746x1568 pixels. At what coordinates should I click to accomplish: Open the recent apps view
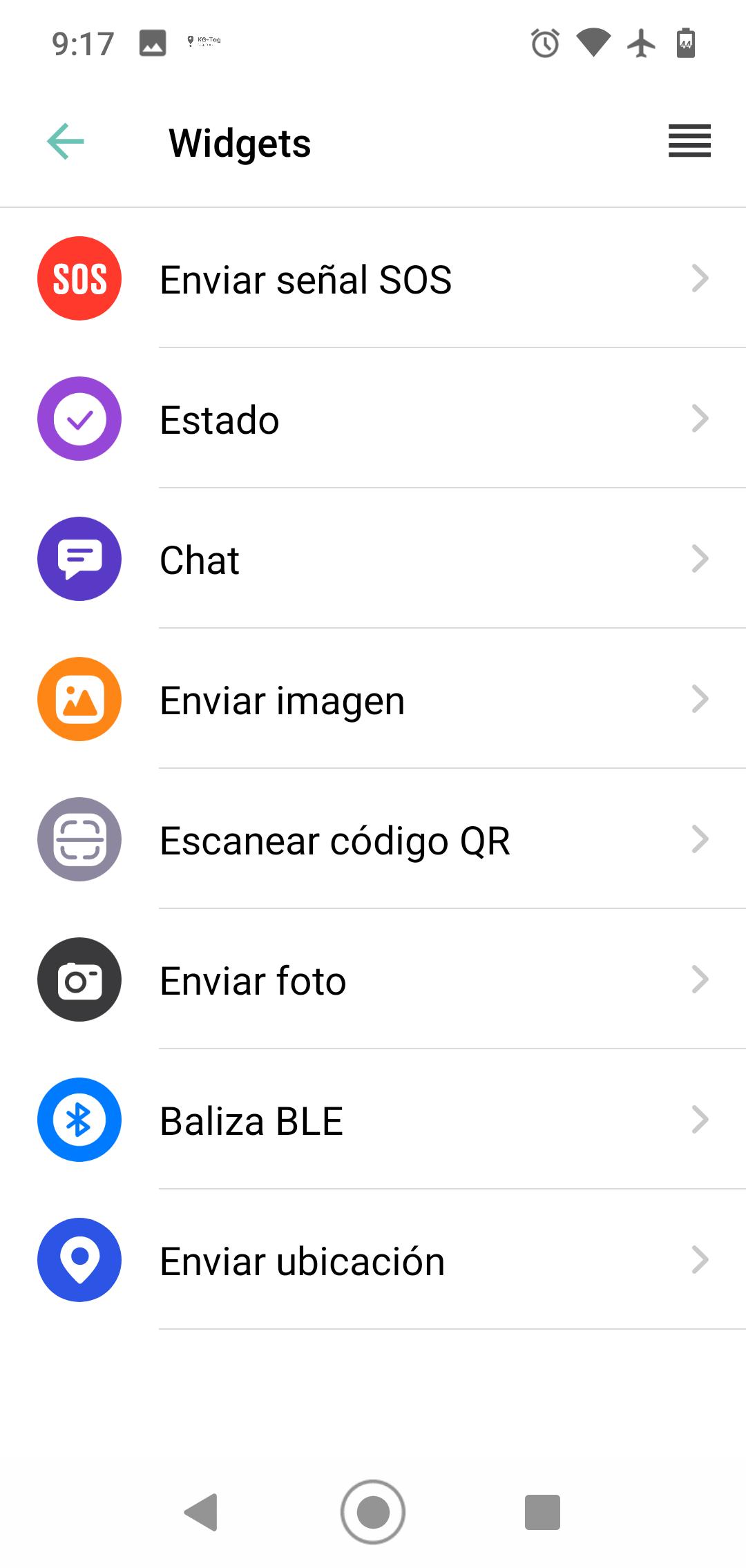tap(542, 1512)
